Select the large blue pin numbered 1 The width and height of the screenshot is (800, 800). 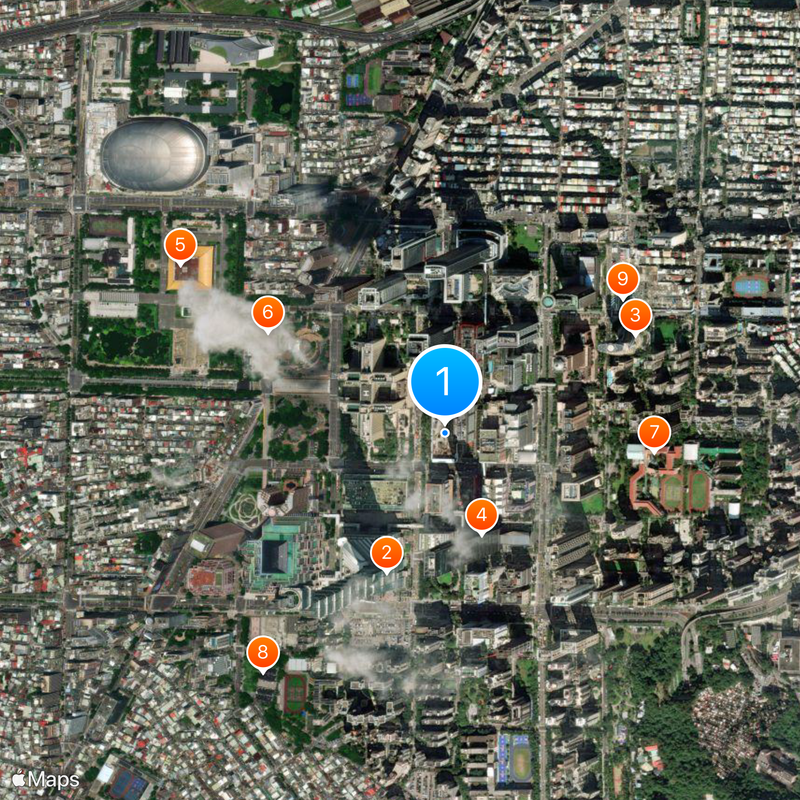[445, 380]
